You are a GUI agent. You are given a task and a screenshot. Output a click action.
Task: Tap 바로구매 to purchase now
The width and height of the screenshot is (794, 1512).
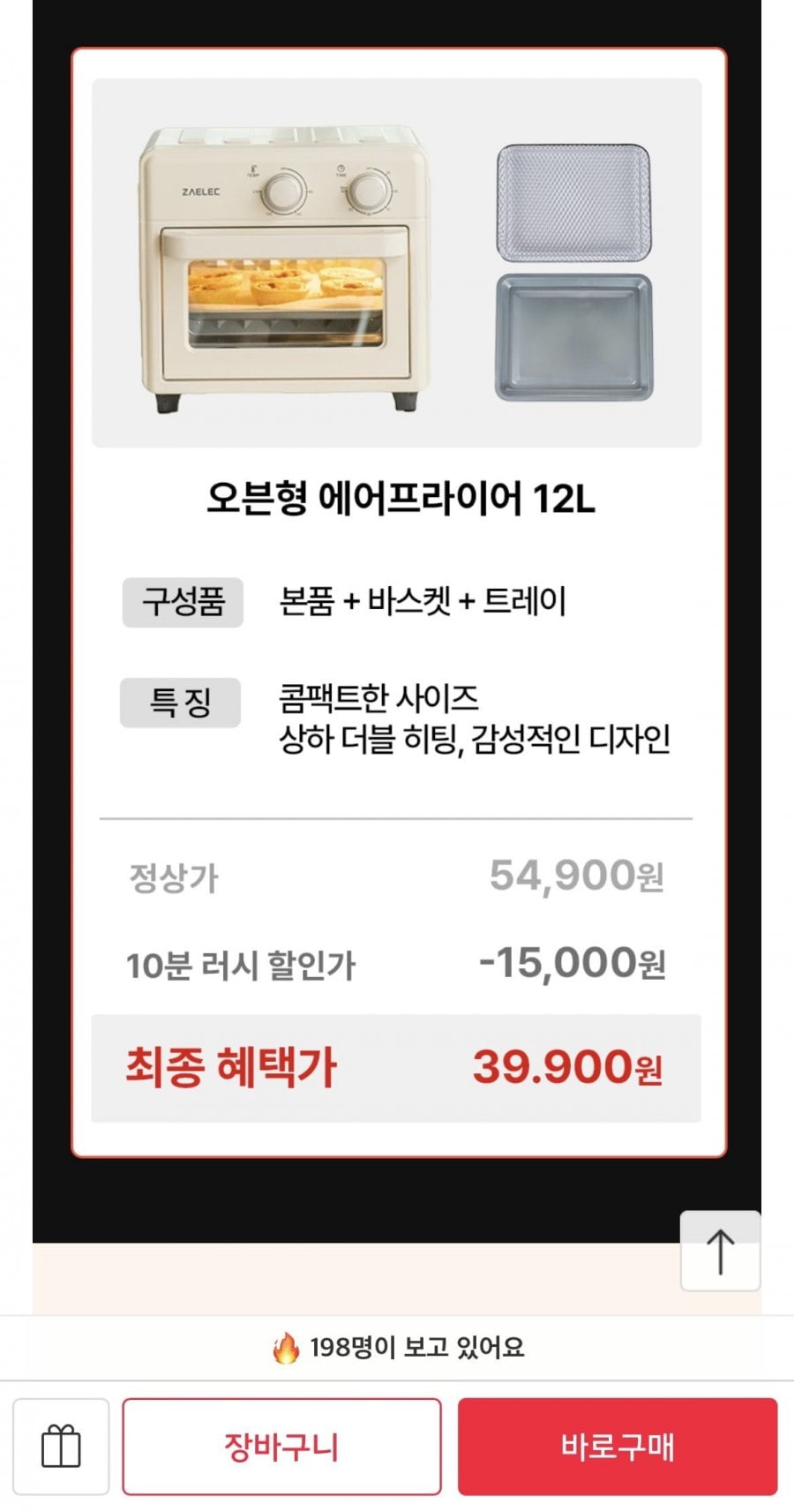click(617, 1446)
